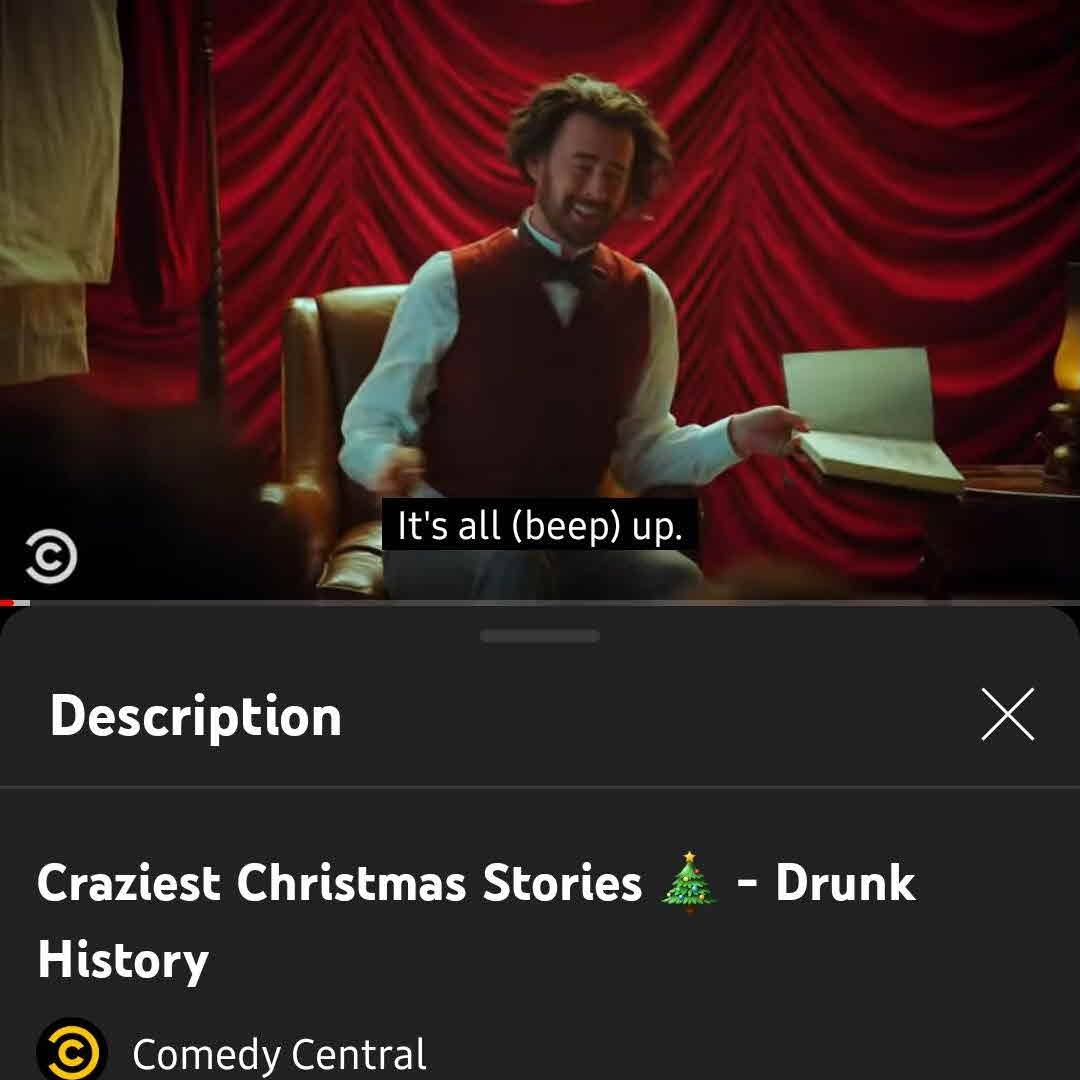This screenshot has width=1080, height=1080.
Task: Close the Description panel
Action: [1007, 714]
